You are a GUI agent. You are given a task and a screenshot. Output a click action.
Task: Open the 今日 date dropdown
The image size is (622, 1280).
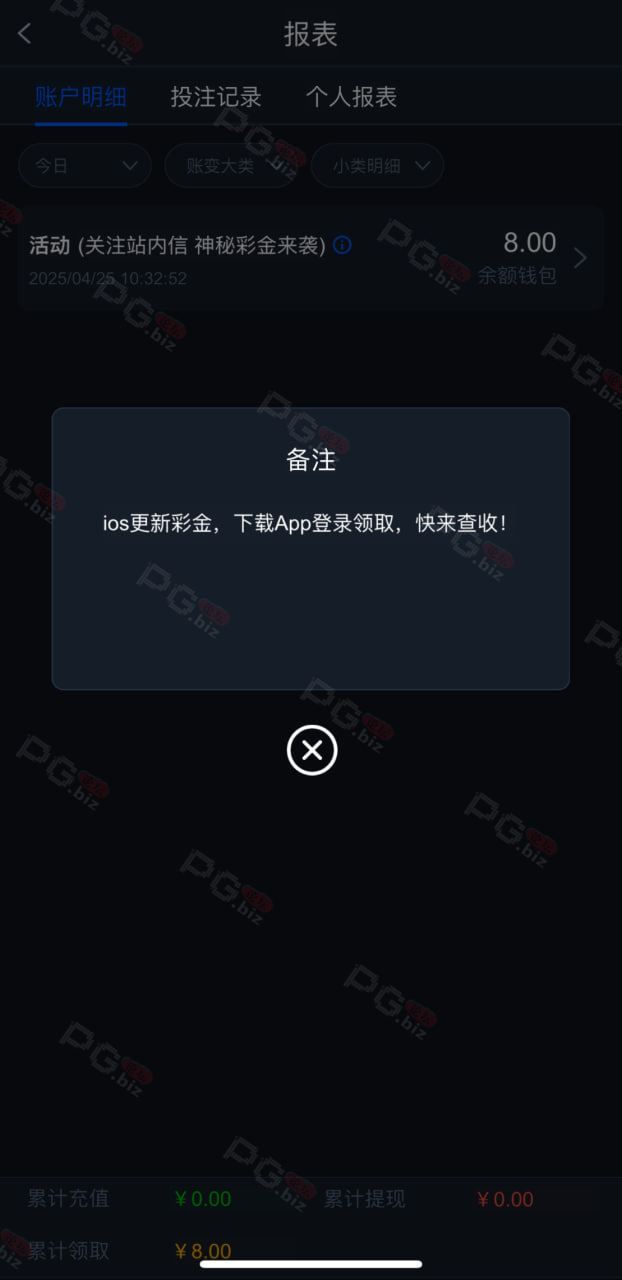point(85,166)
